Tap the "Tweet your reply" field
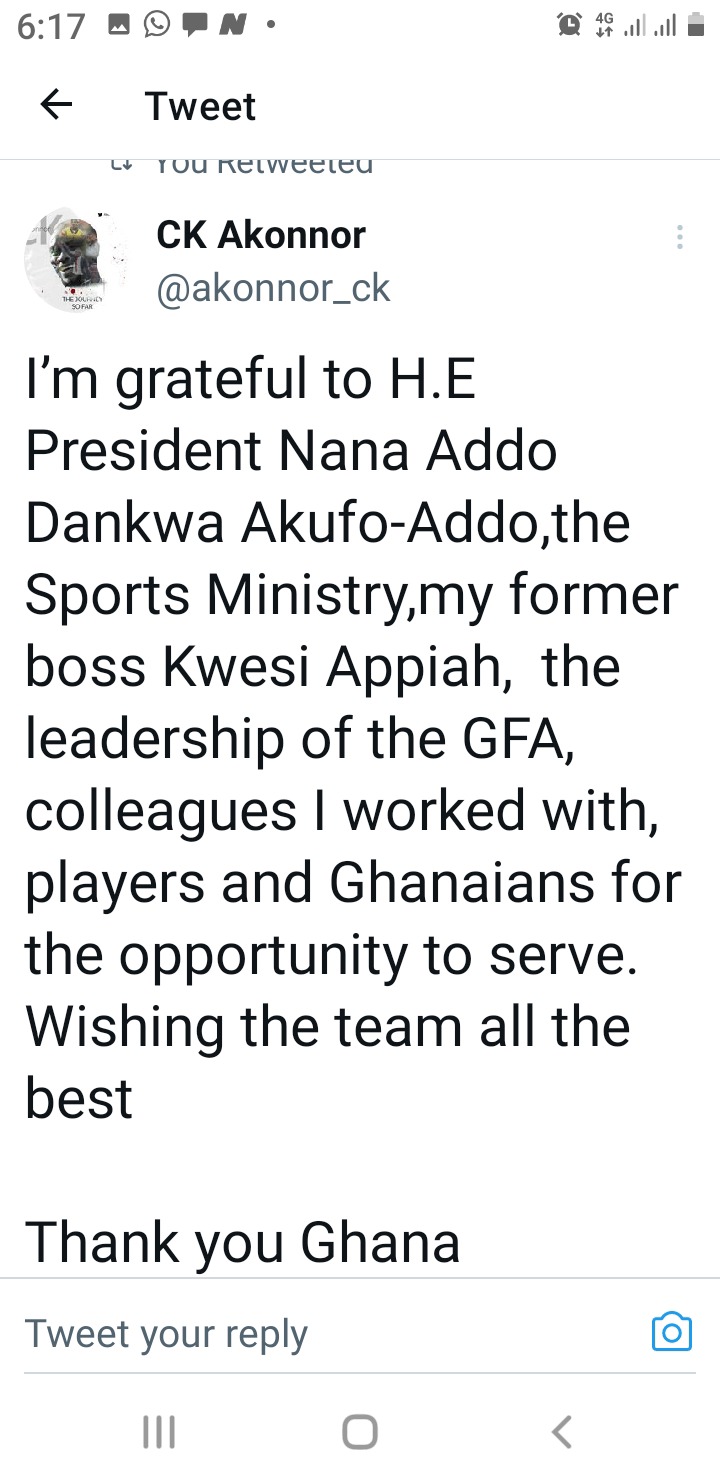The height and width of the screenshot is (1480, 720). pyautogui.click(x=330, y=1333)
